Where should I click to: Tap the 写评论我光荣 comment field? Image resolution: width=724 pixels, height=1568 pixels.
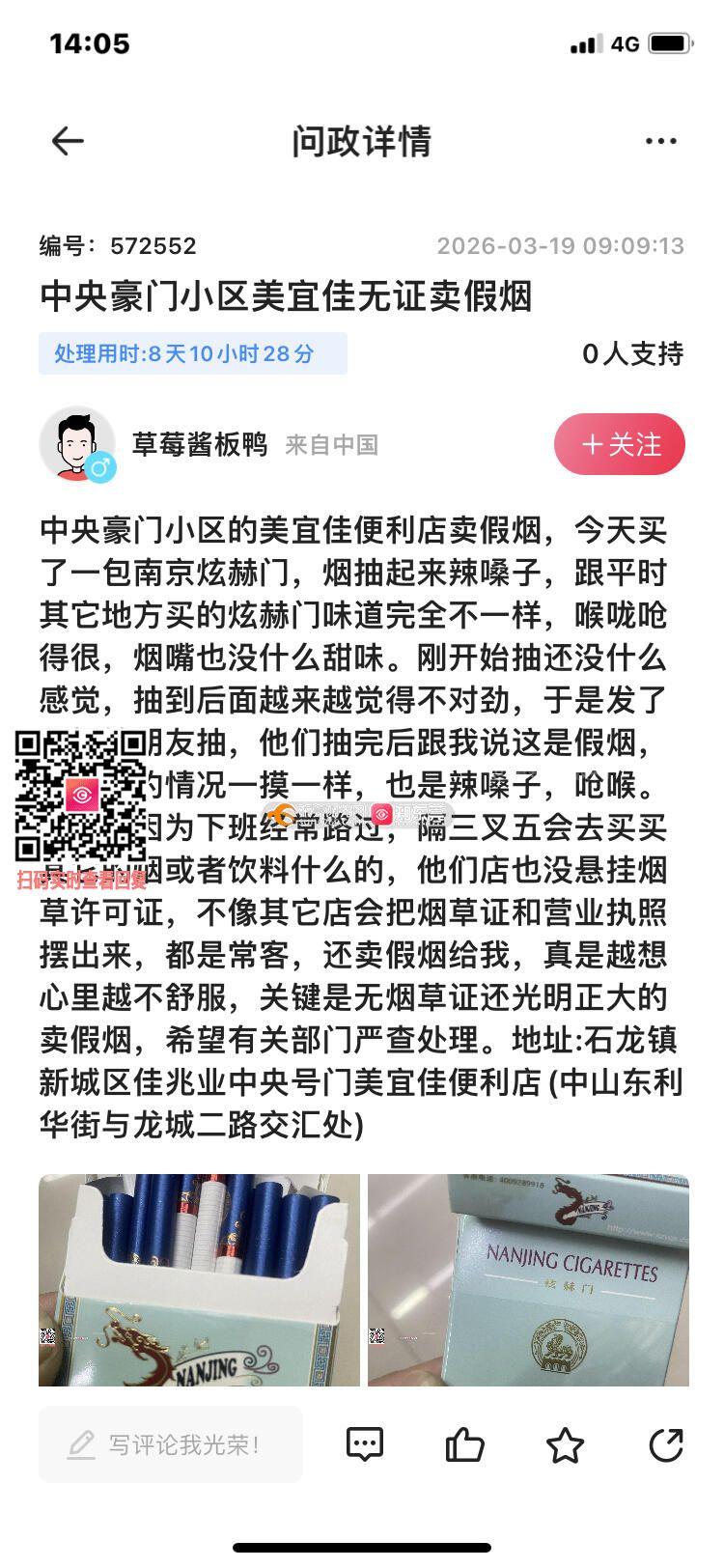coord(171,1444)
